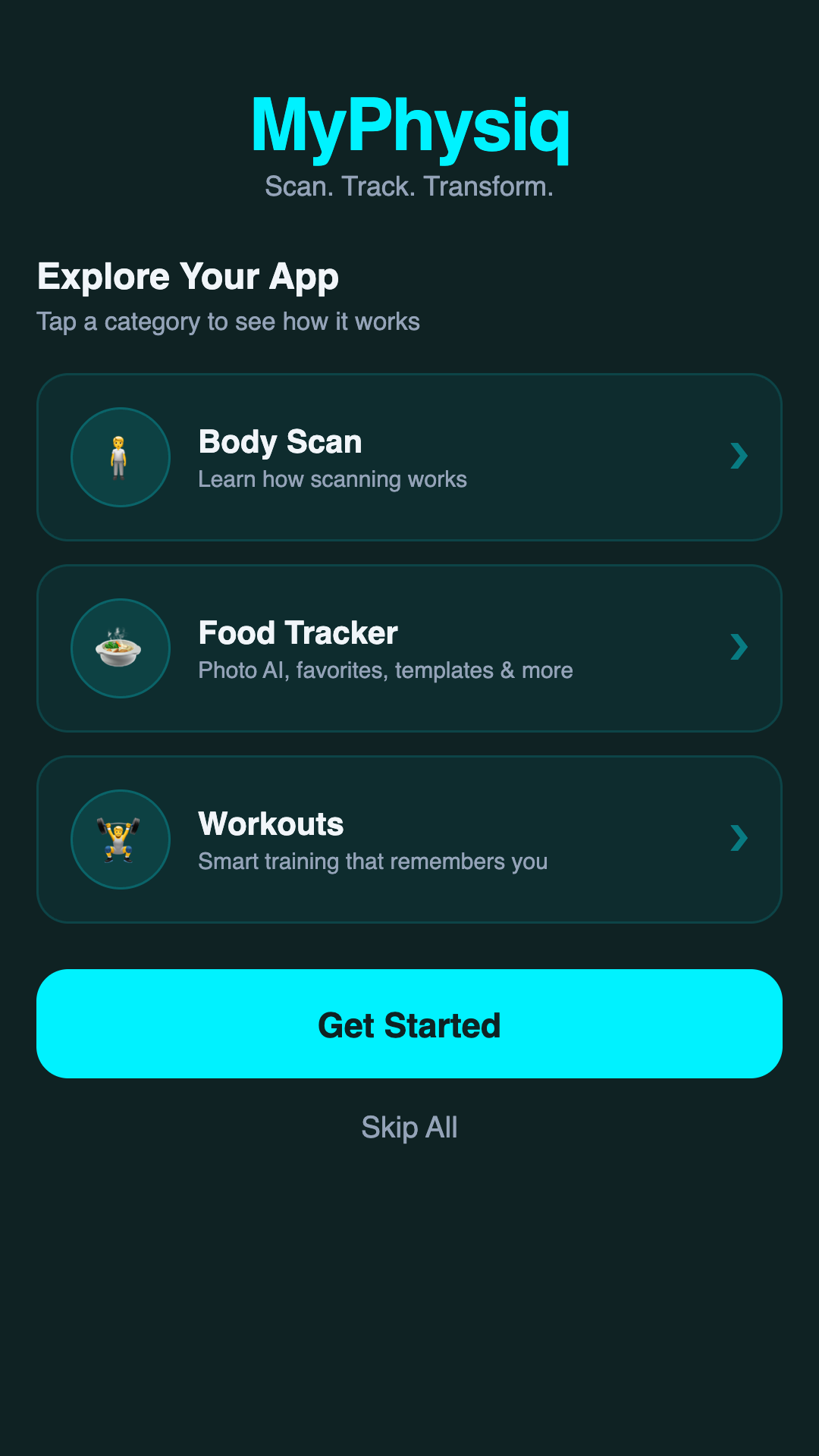Click the Workouts weightlifter icon
Screen dimensions: 819x1456
[x=120, y=838]
